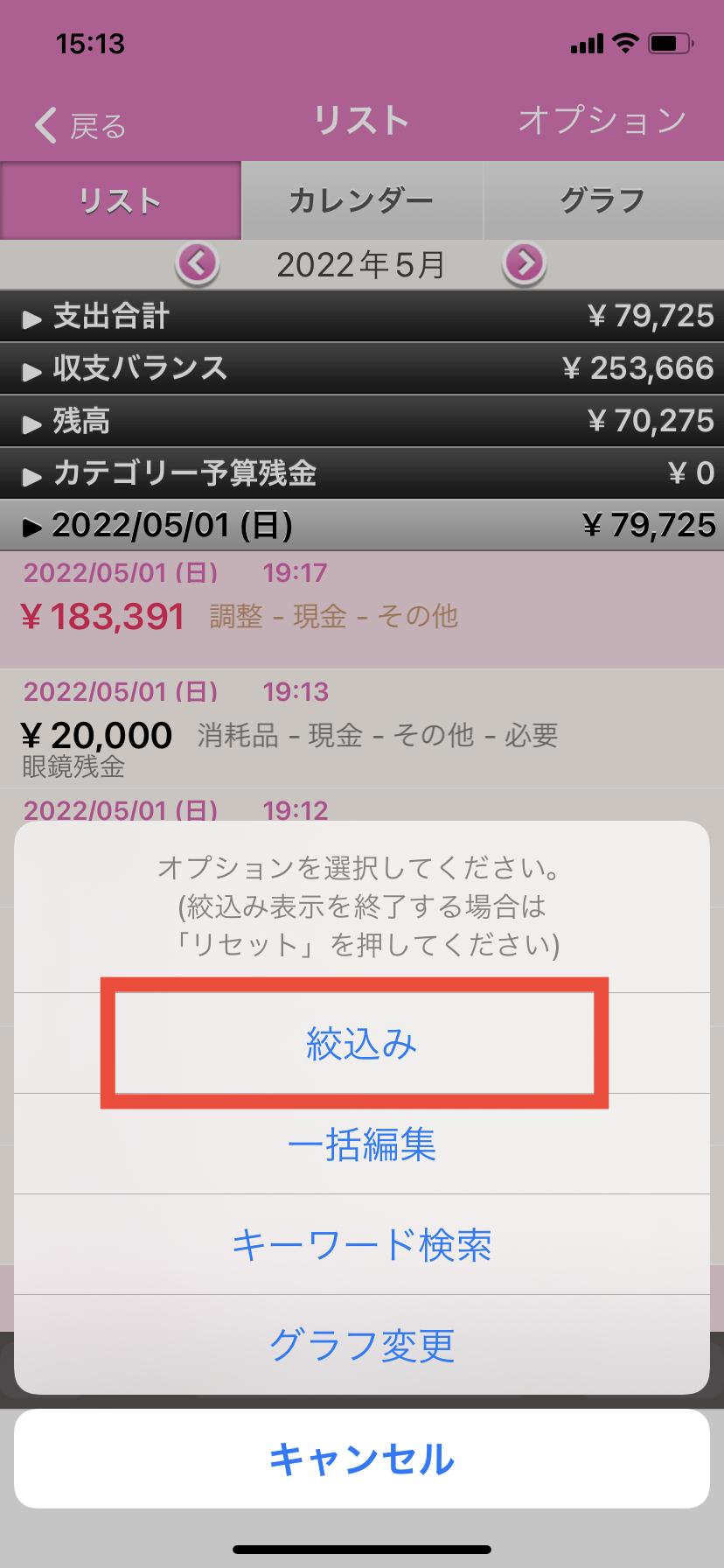
Task: Select the グラフ変更 option
Action: tap(361, 1345)
